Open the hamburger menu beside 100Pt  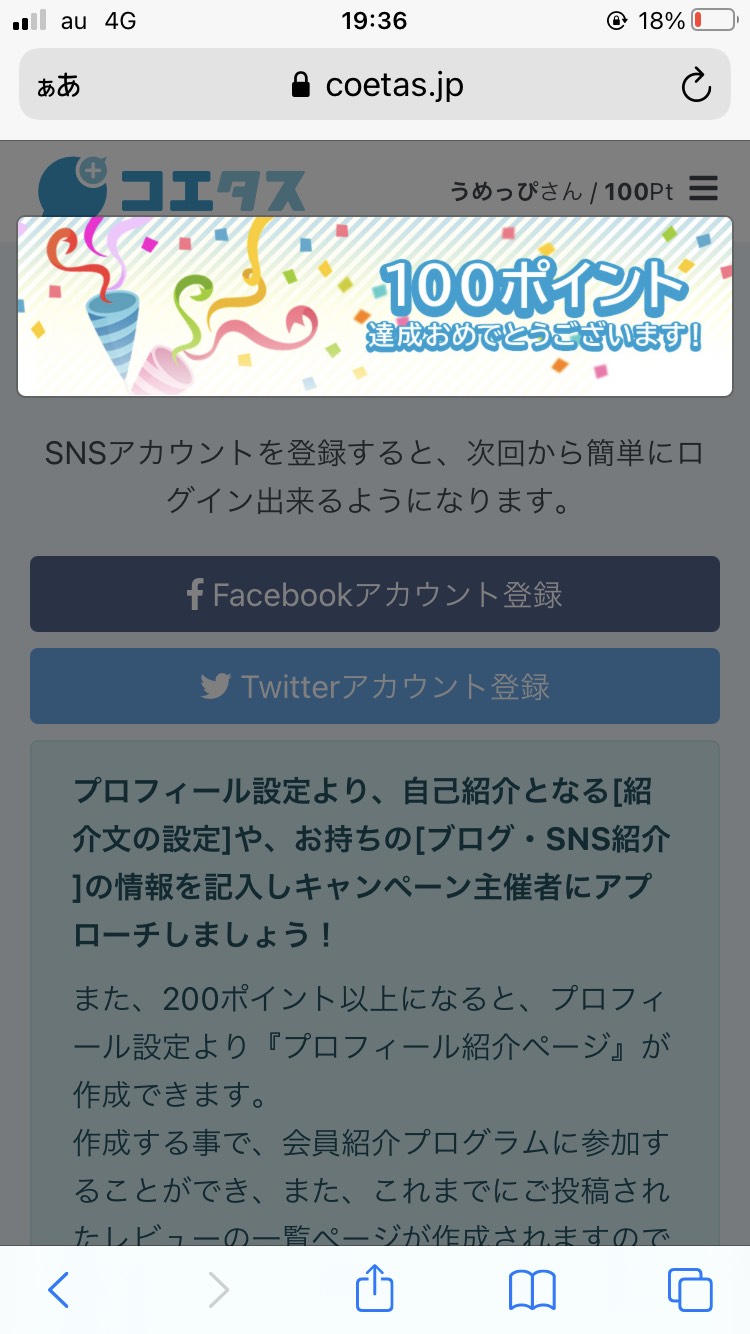pos(704,188)
